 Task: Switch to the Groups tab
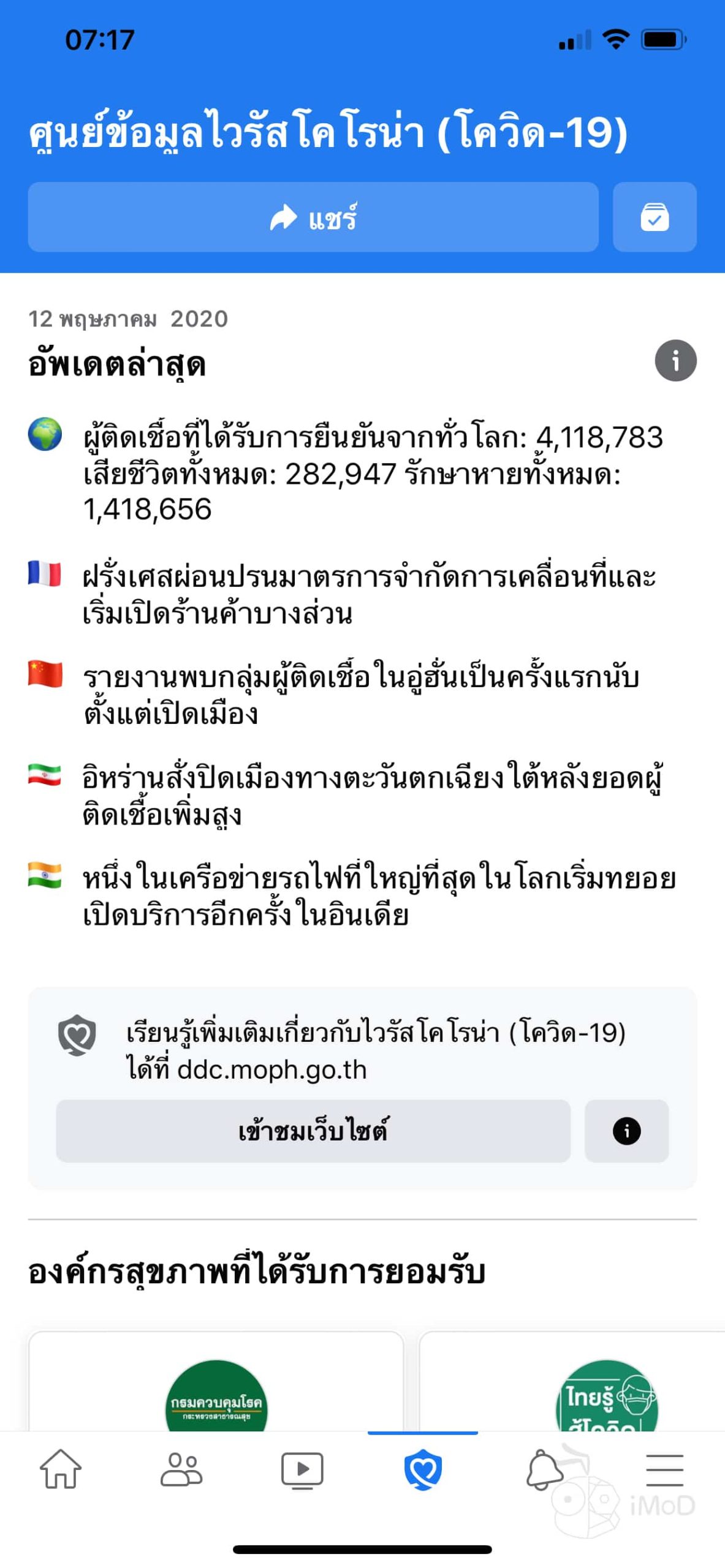tap(181, 1469)
